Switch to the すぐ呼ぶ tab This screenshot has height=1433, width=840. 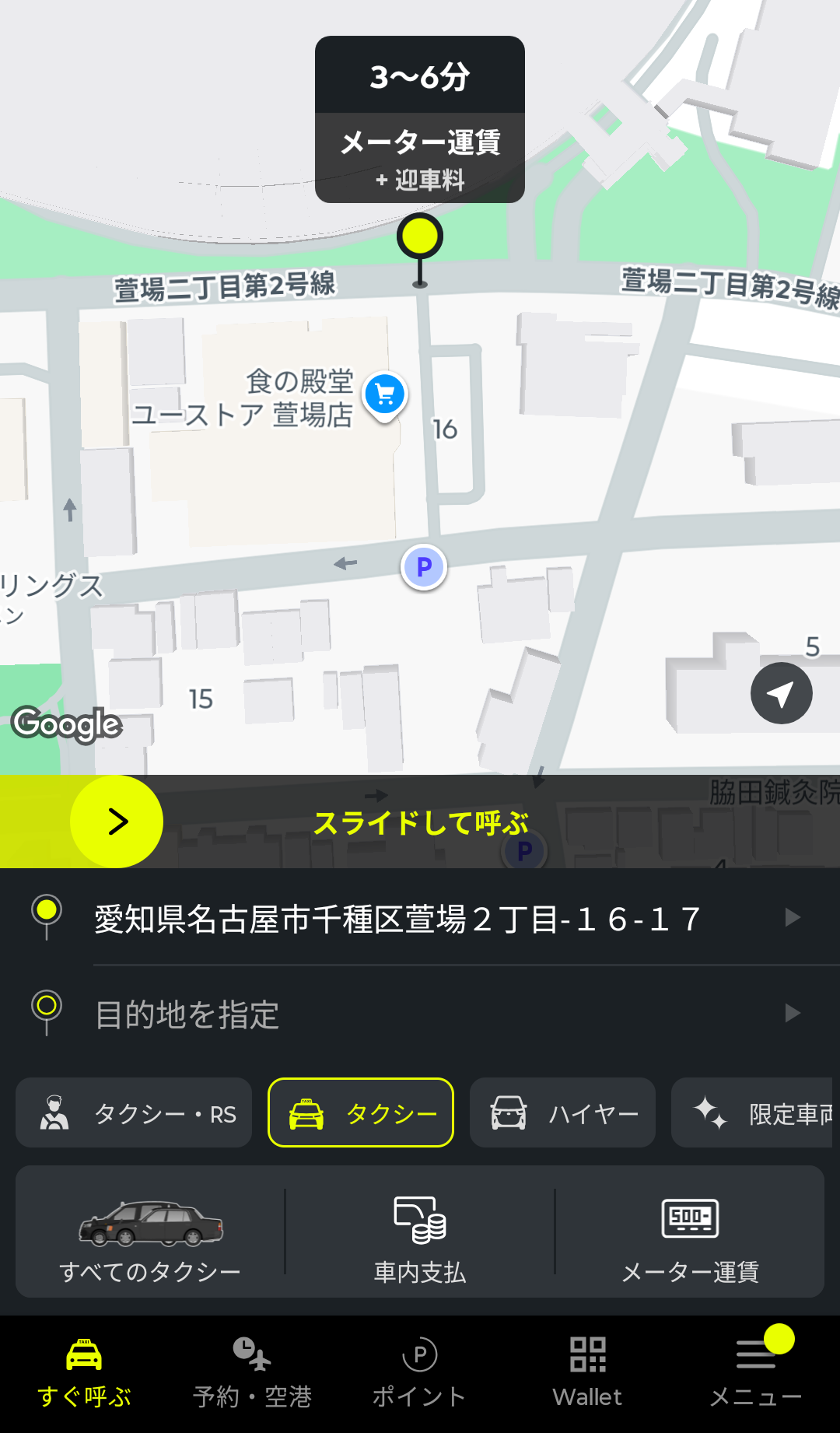coord(84,1374)
